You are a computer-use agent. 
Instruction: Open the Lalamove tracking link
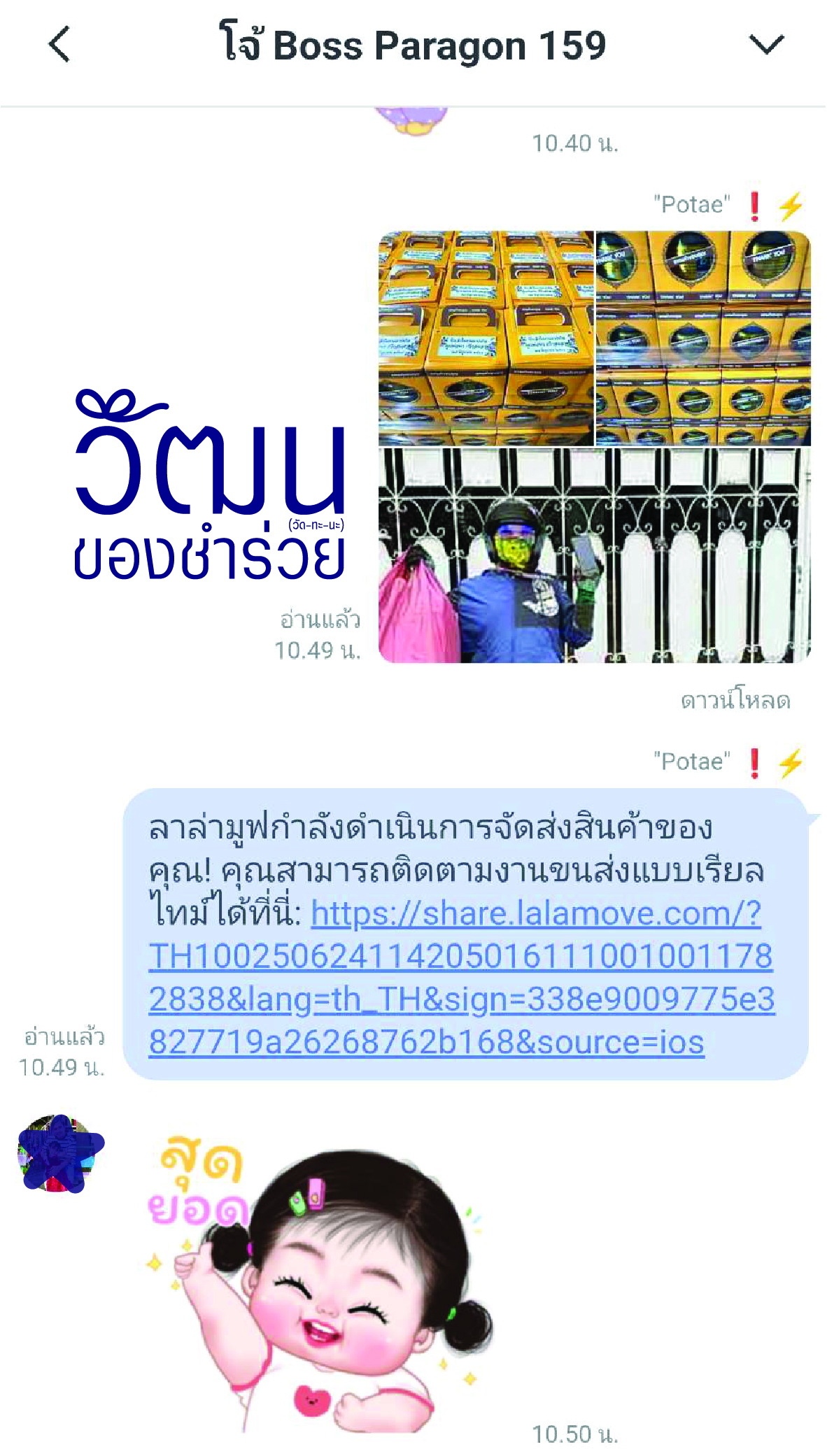coord(461,978)
